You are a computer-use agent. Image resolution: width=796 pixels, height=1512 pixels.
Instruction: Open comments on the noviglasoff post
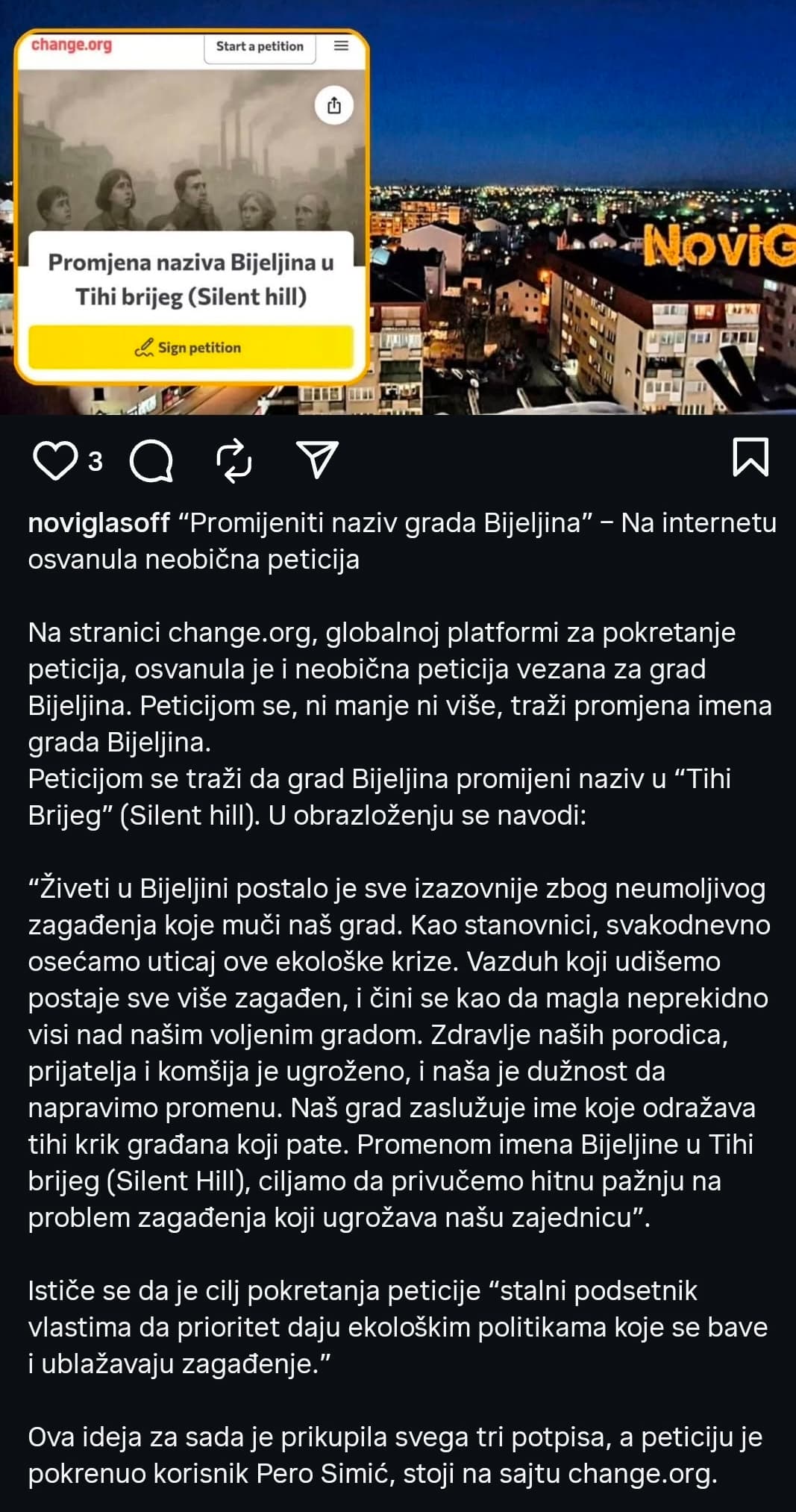pyautogui.click(x=151, y=460)
